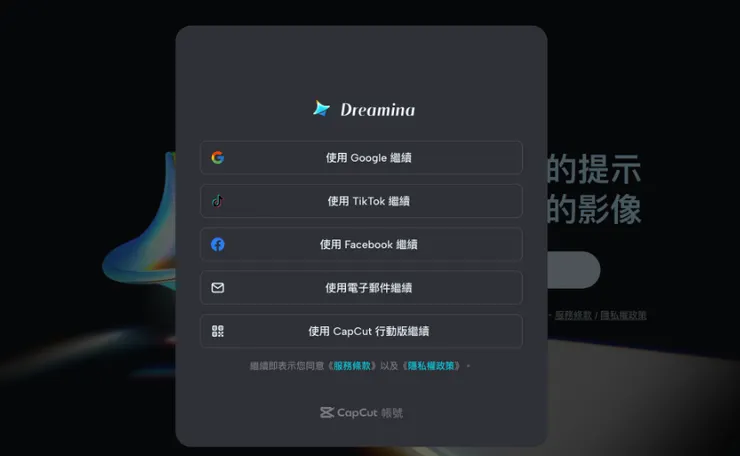Viewport: 740px width, 456px height.
Task: Sign in using Facebook
Action: [x=361, y=244]
